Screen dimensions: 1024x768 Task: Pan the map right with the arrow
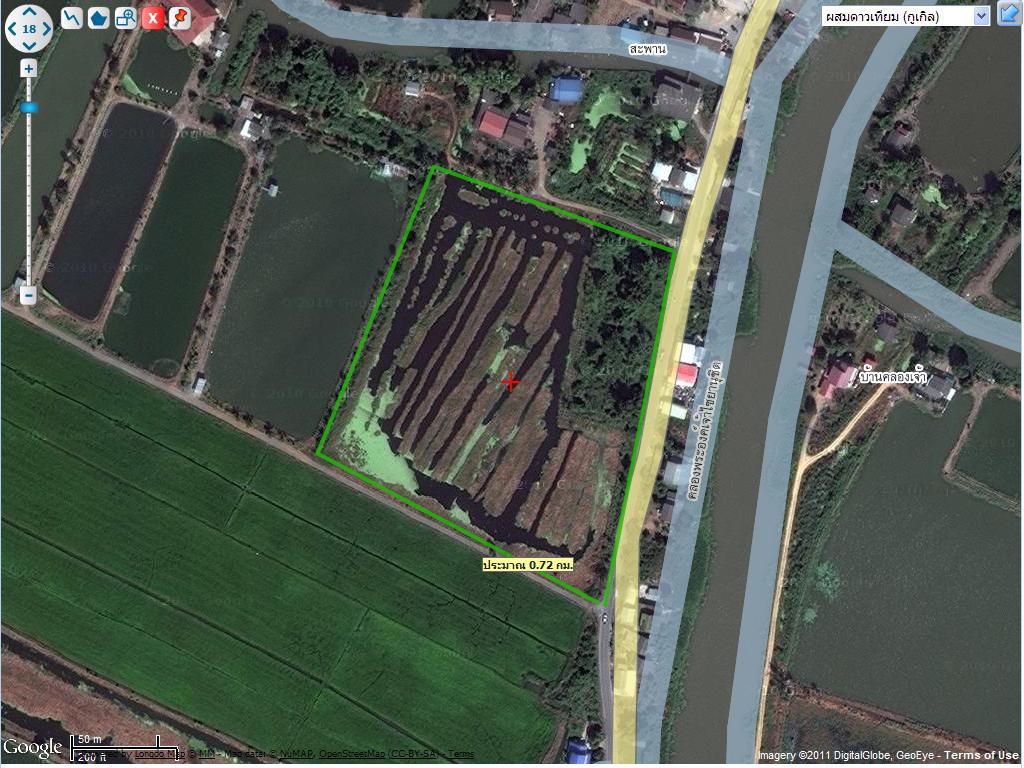[x=46, y=29]
